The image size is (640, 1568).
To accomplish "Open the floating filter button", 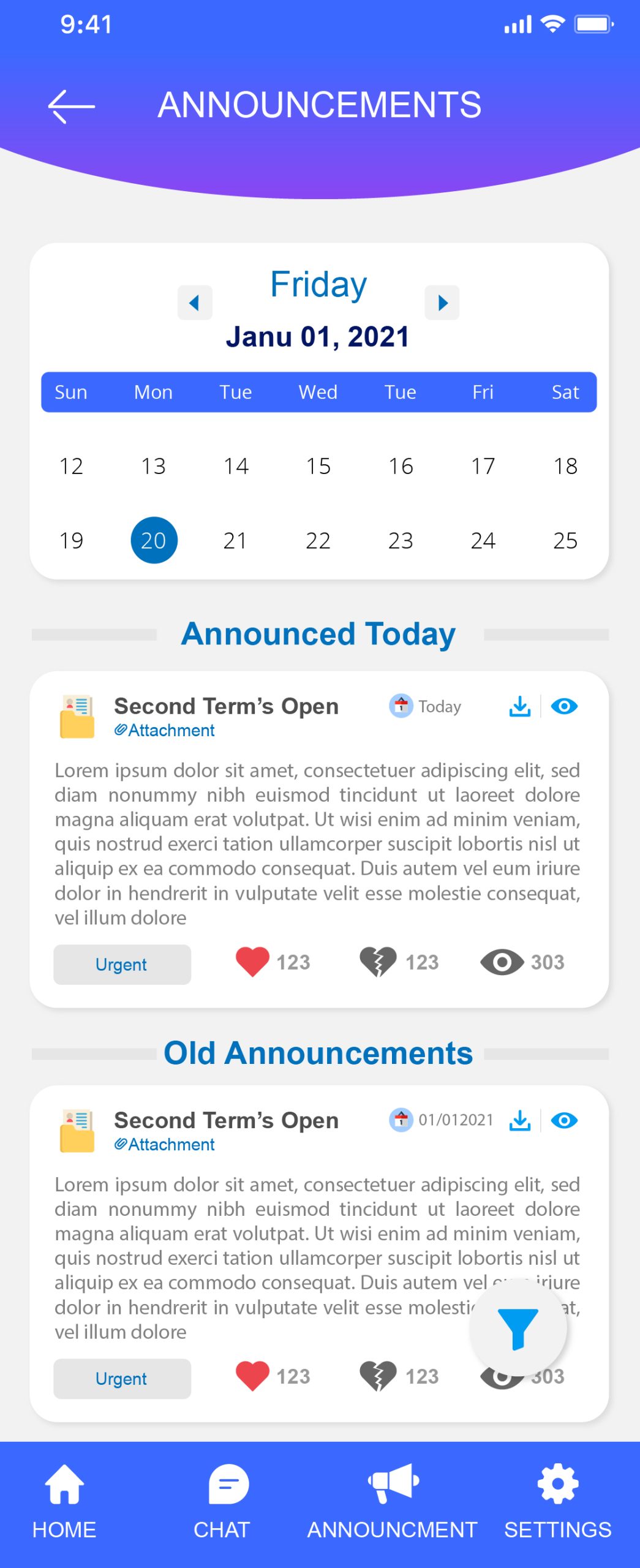I will click(x=518, y=1328).
